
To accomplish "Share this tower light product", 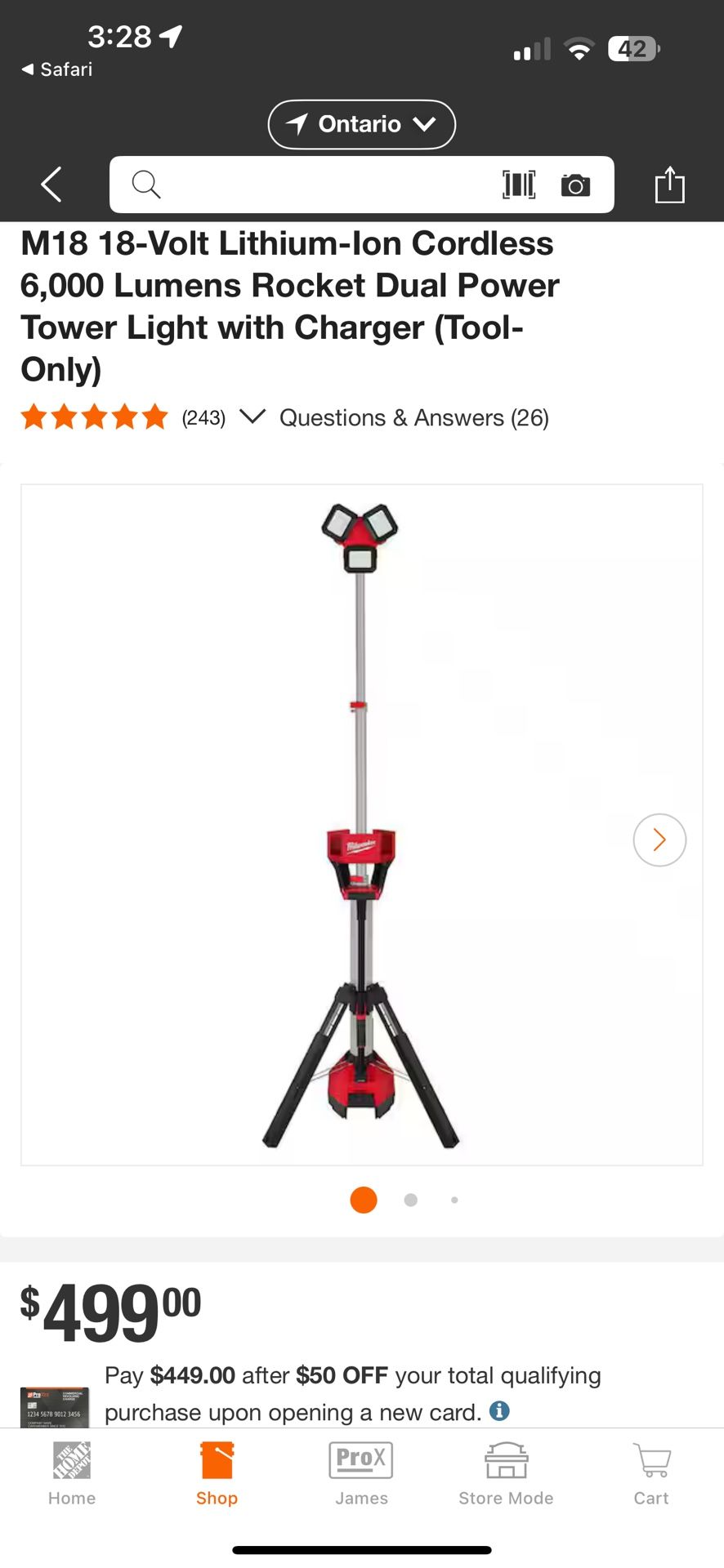I will coord(669,185).
